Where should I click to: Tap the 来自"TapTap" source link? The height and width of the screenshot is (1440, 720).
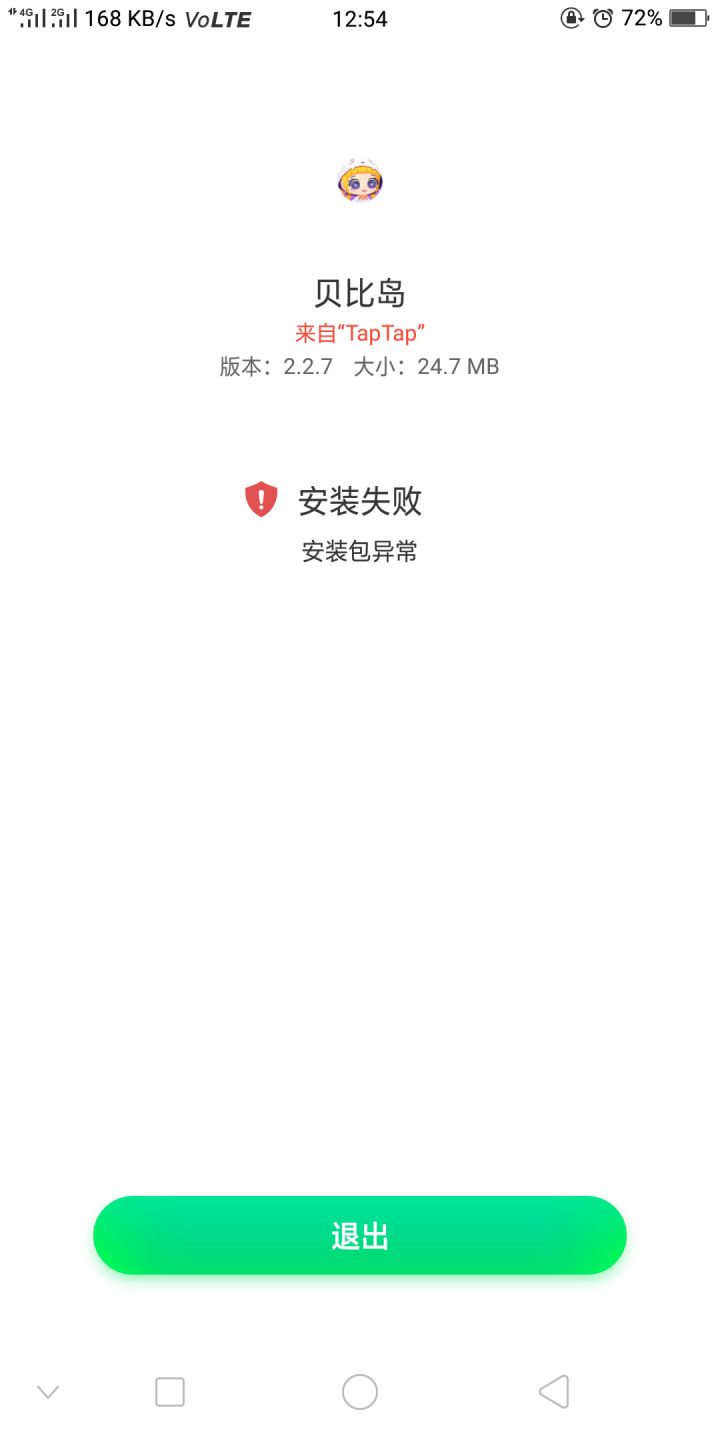point(360,332)
